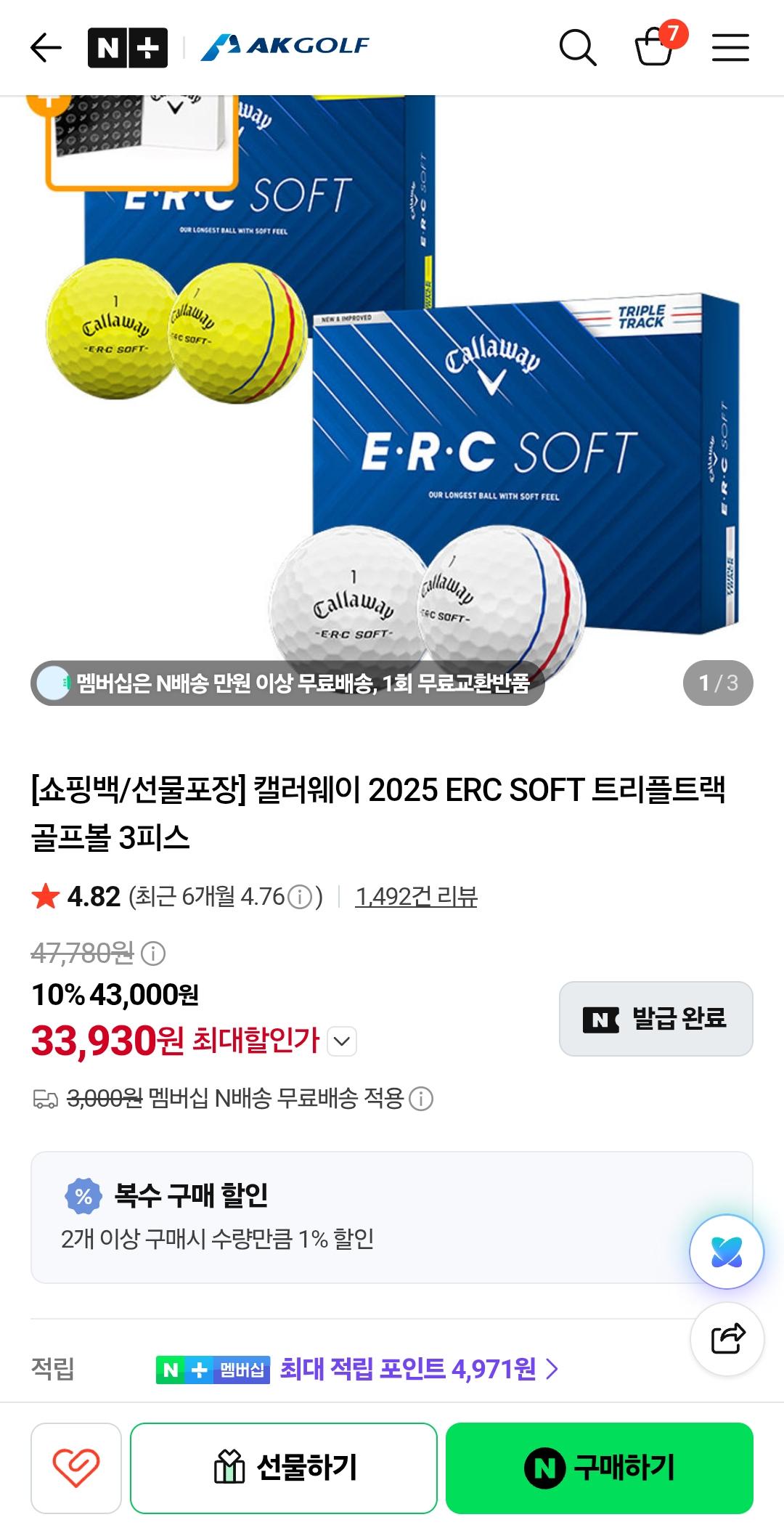Open the AK Golf store page
This screenshot has height=1533, width=784.
[x=285, y=46]
